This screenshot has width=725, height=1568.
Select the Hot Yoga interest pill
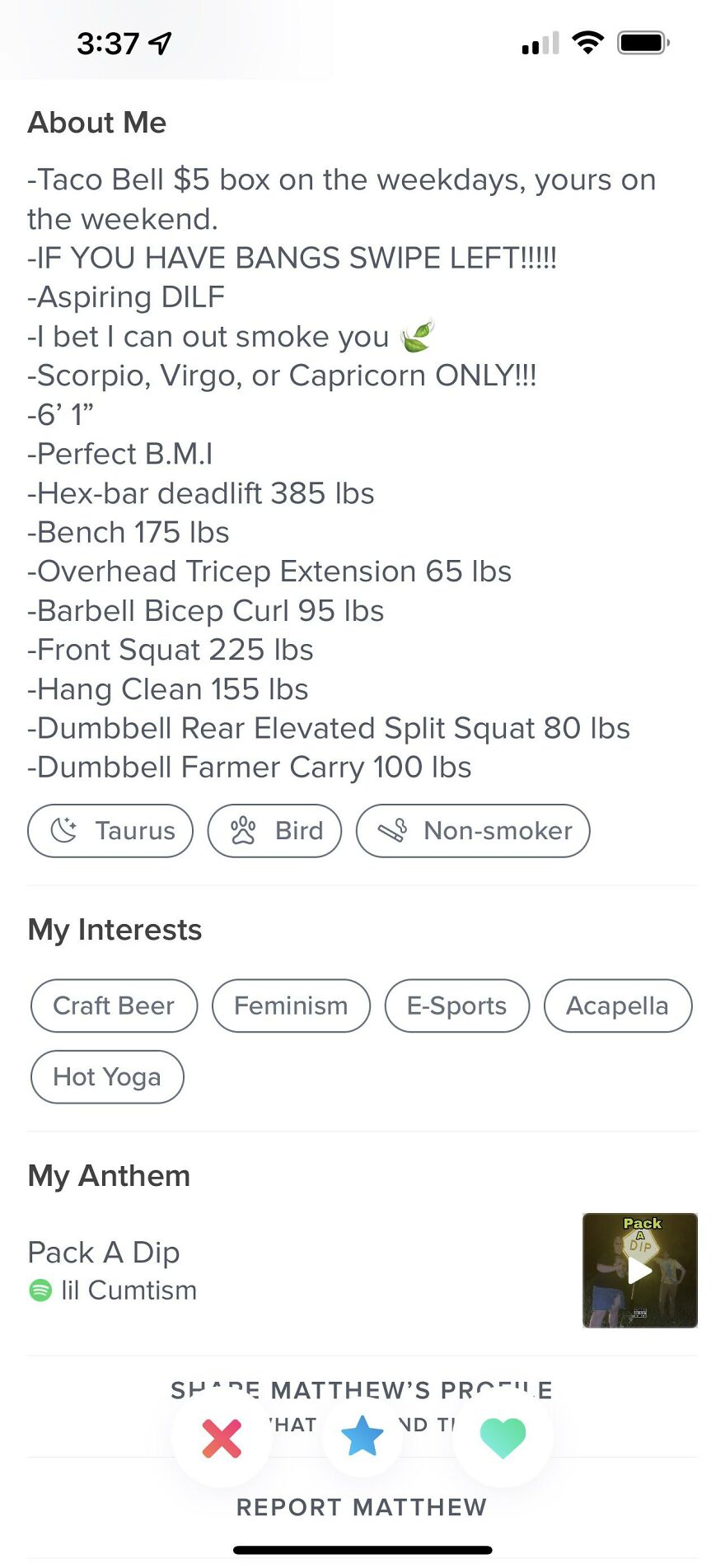[106, 1076]
